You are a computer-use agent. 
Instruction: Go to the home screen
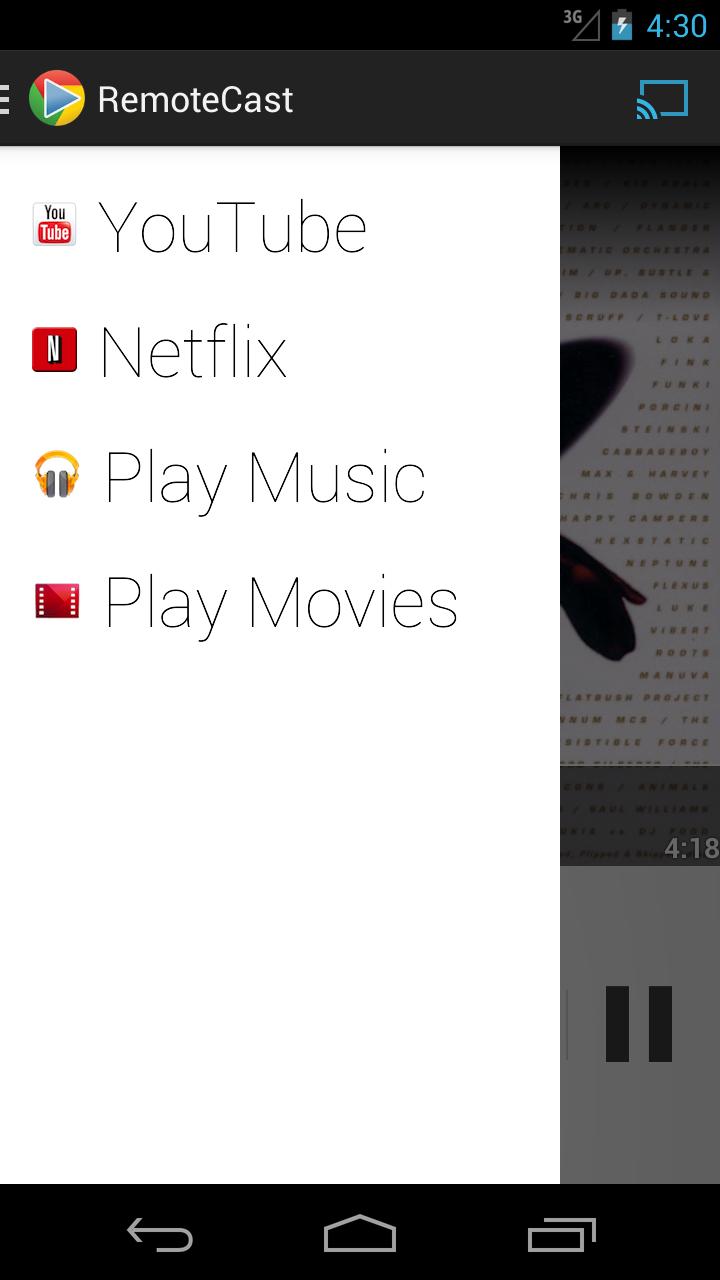(x=360, y=1234)
